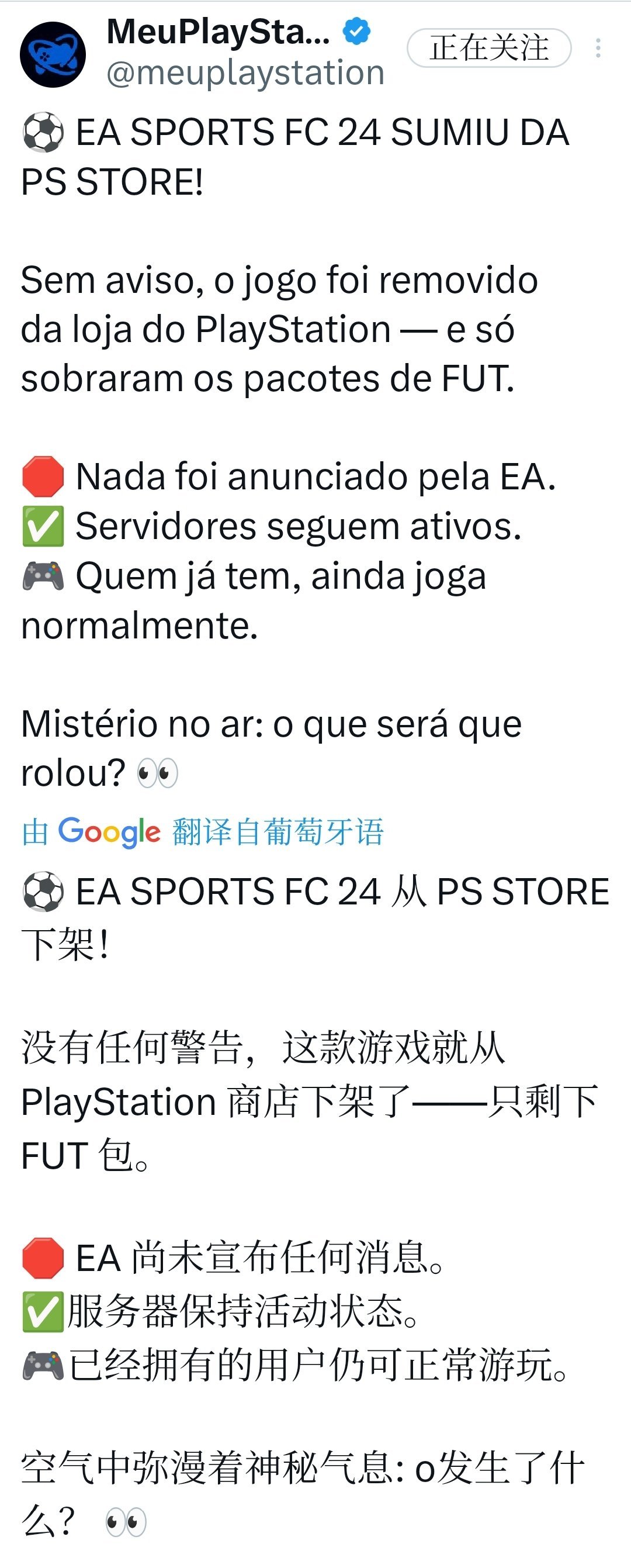This screenshot has height=1568, width=631.
Task: Tap the Google 翻译自葡萄牙语 translation link
Action: point(203,831)
